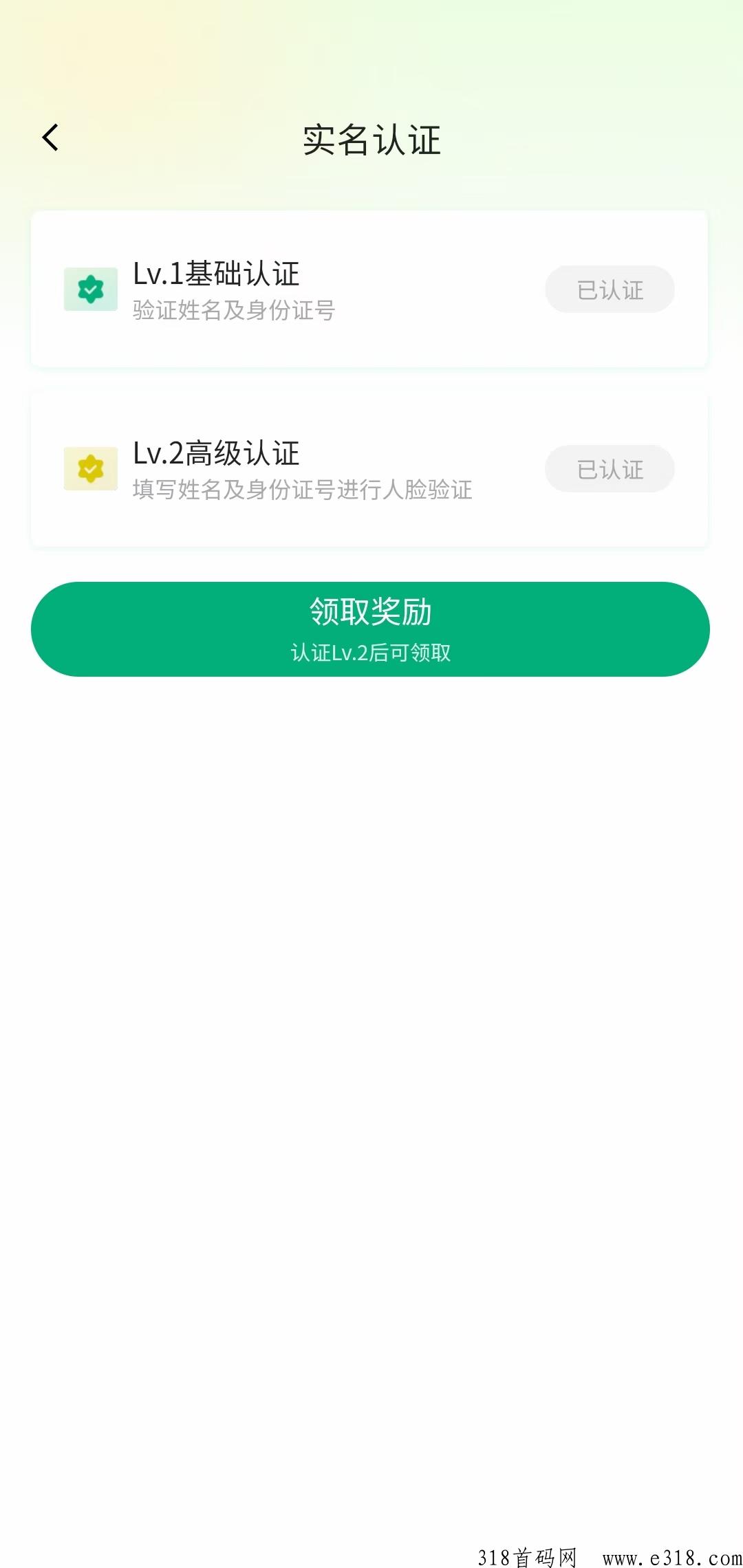Open the Lv.1基础认证 card

(x=369, y=289)
